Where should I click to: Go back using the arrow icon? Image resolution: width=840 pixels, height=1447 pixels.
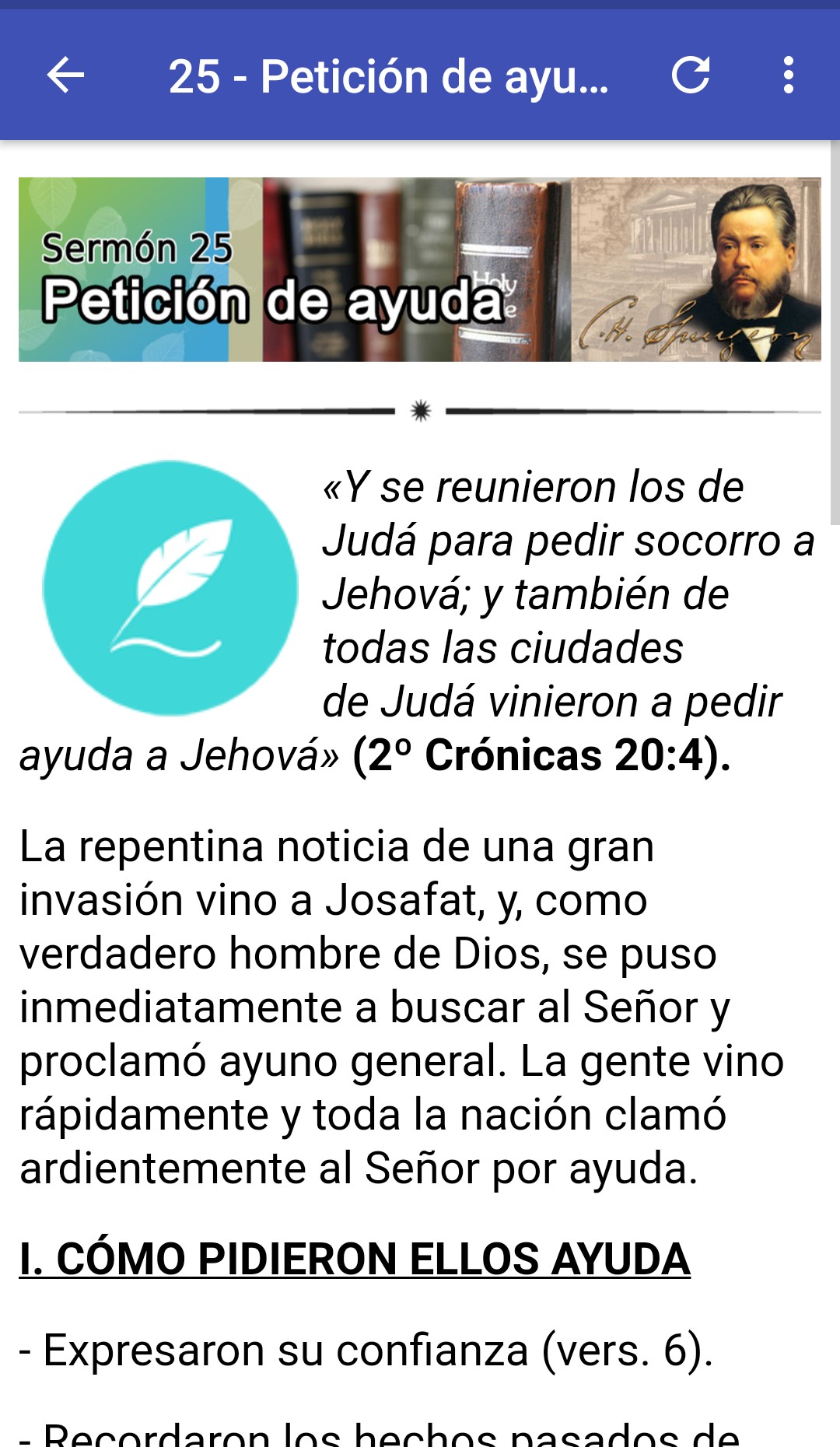coord(65,75)
